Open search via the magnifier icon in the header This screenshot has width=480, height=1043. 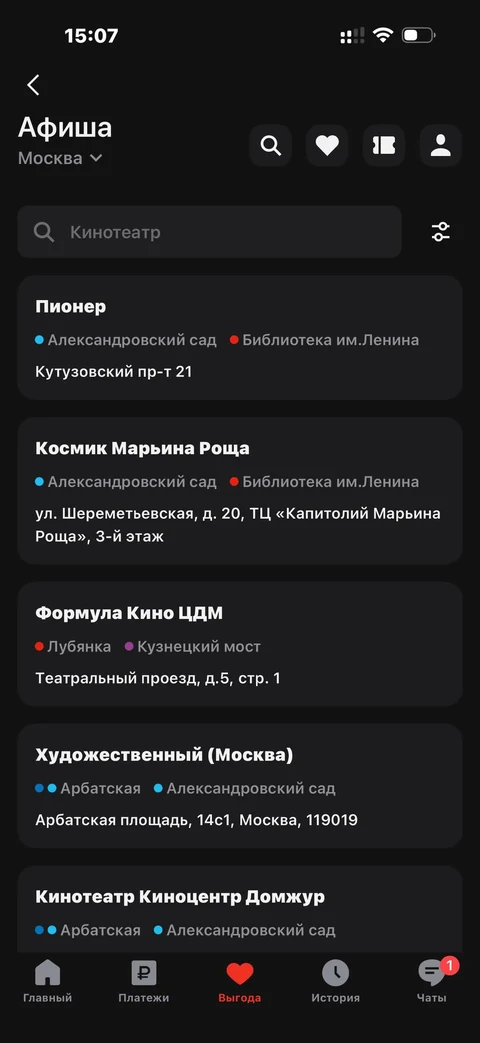[271, 145]
